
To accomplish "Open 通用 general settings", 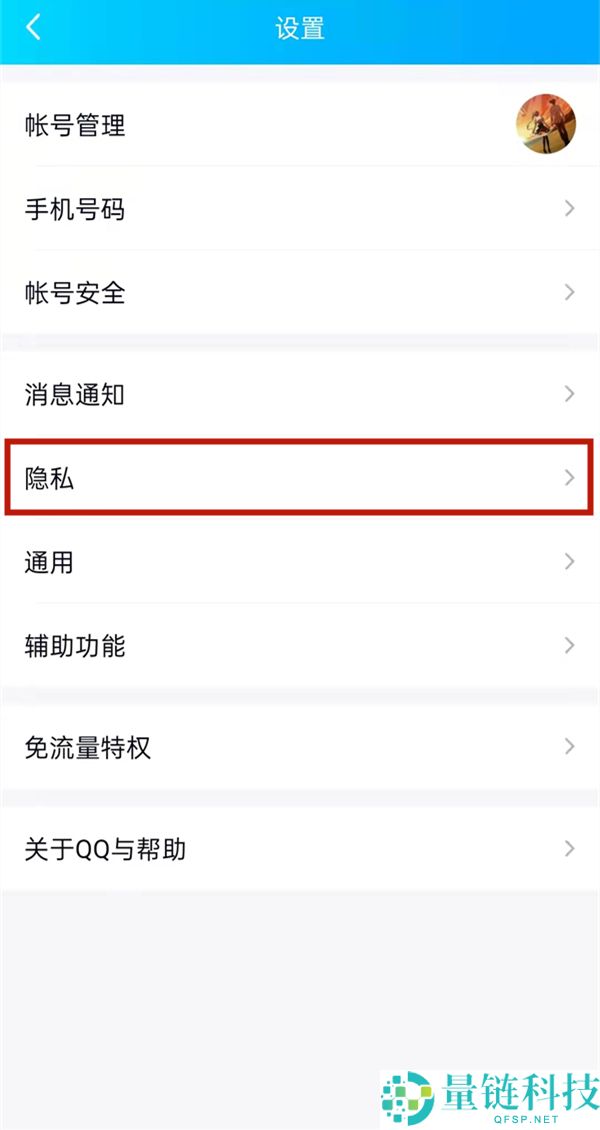I will tap(300, 562).
